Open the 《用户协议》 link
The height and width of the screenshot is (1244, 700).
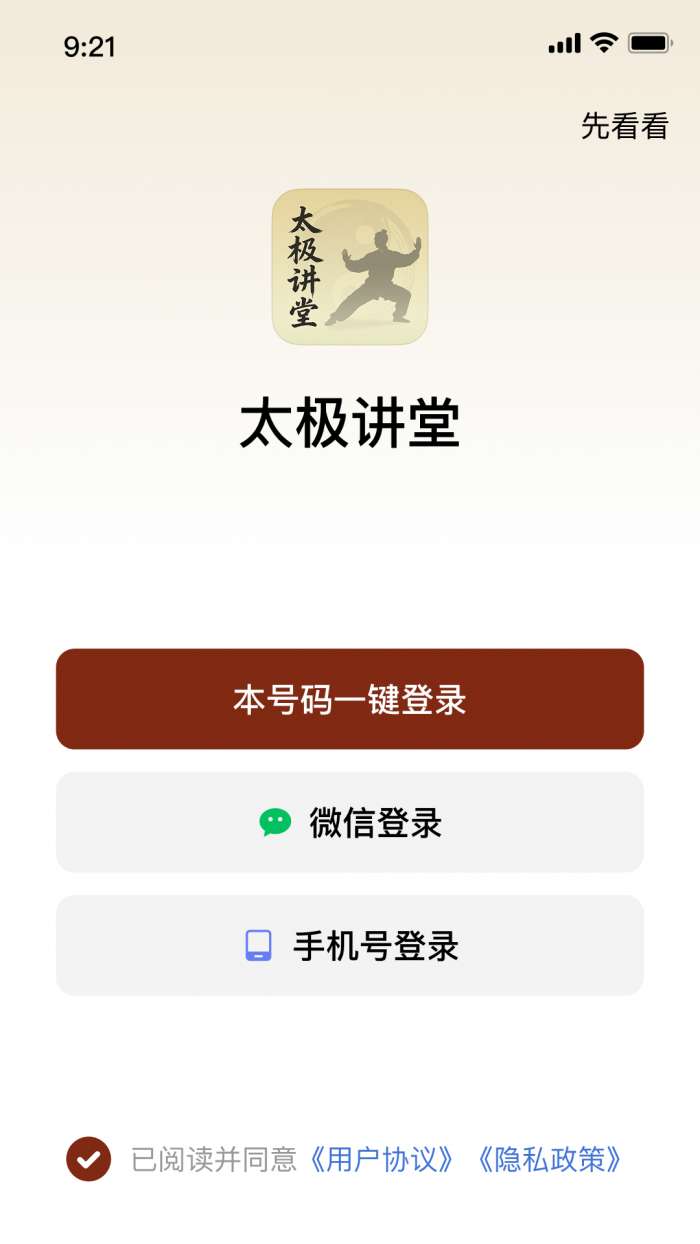(x=380, y=1159)
